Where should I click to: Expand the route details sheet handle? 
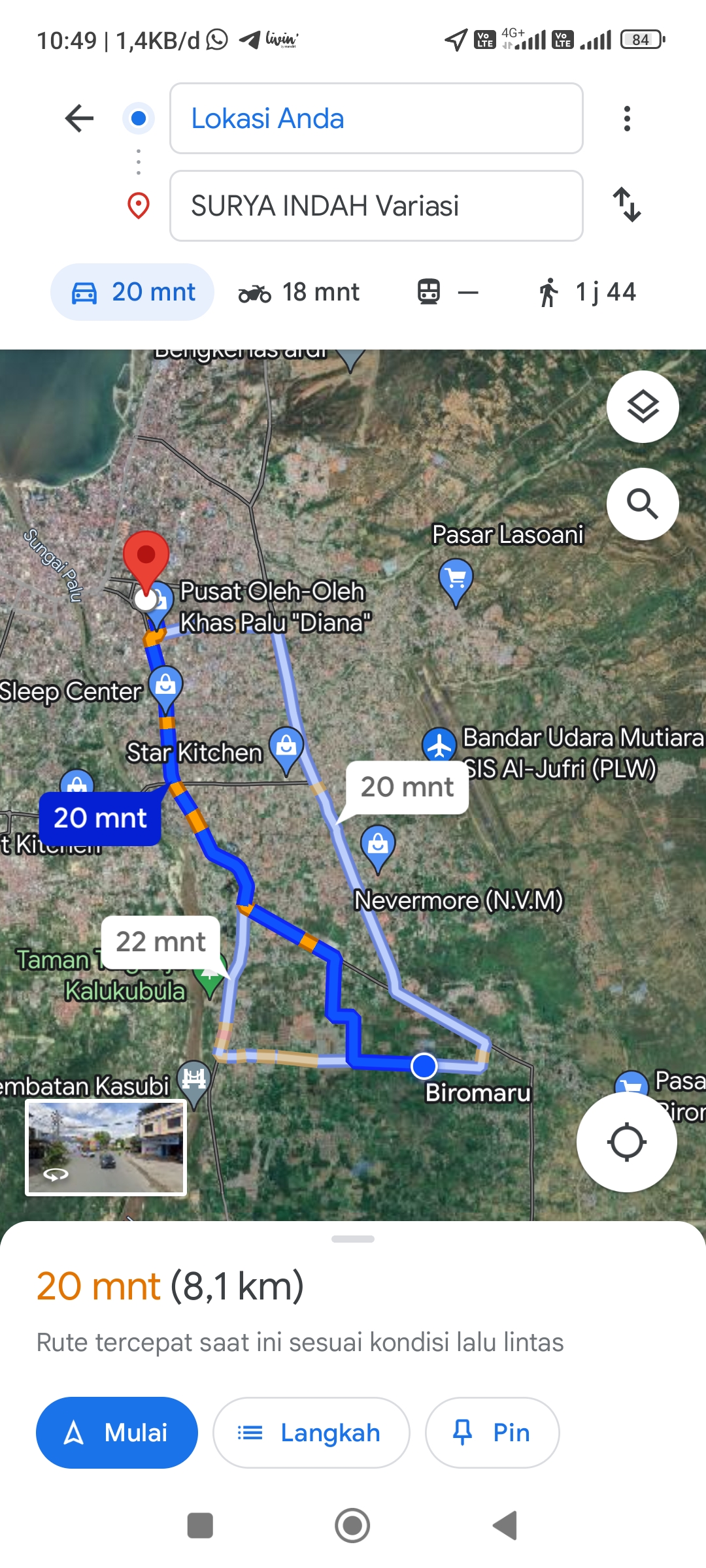tap(353, 1239)
